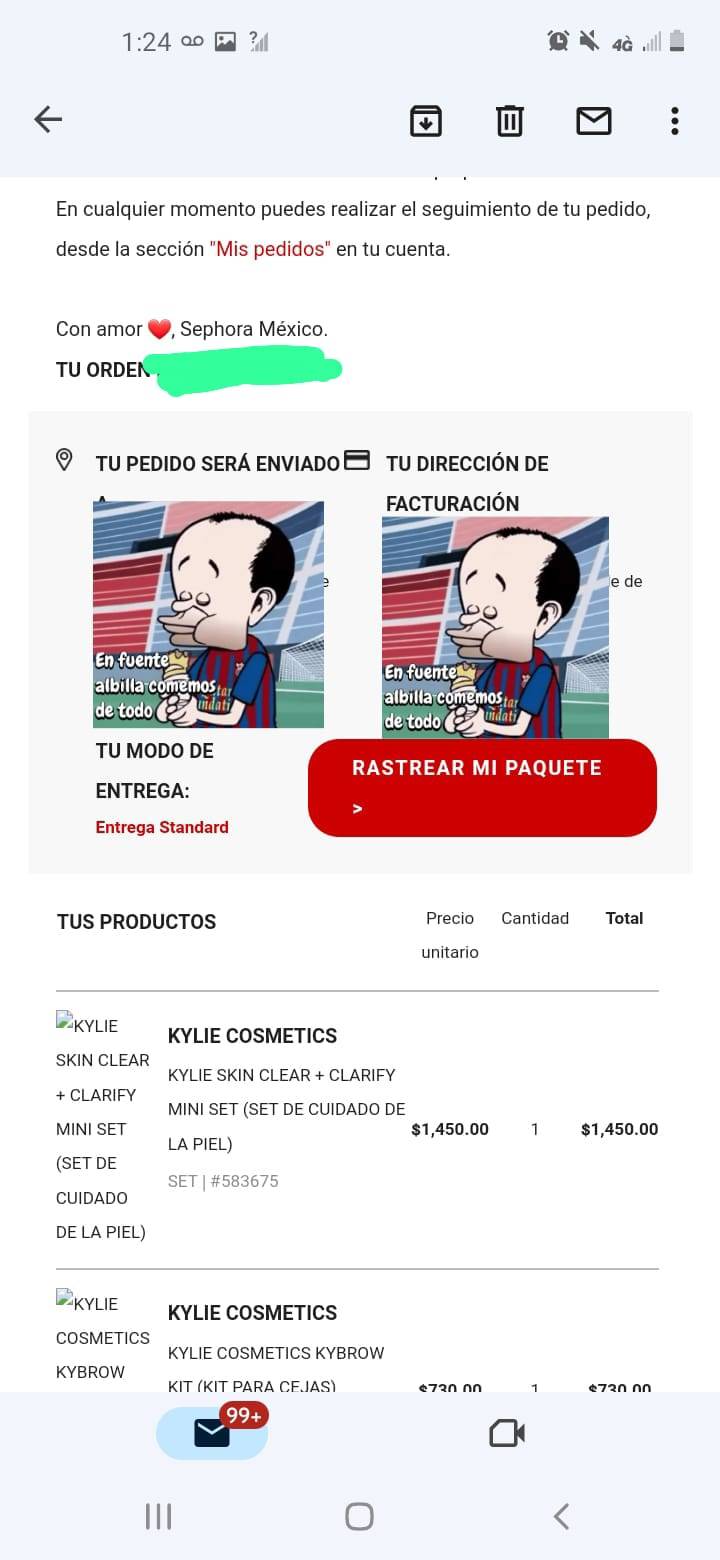Delete this email
Screen dimensions: 720x1560
510,121
